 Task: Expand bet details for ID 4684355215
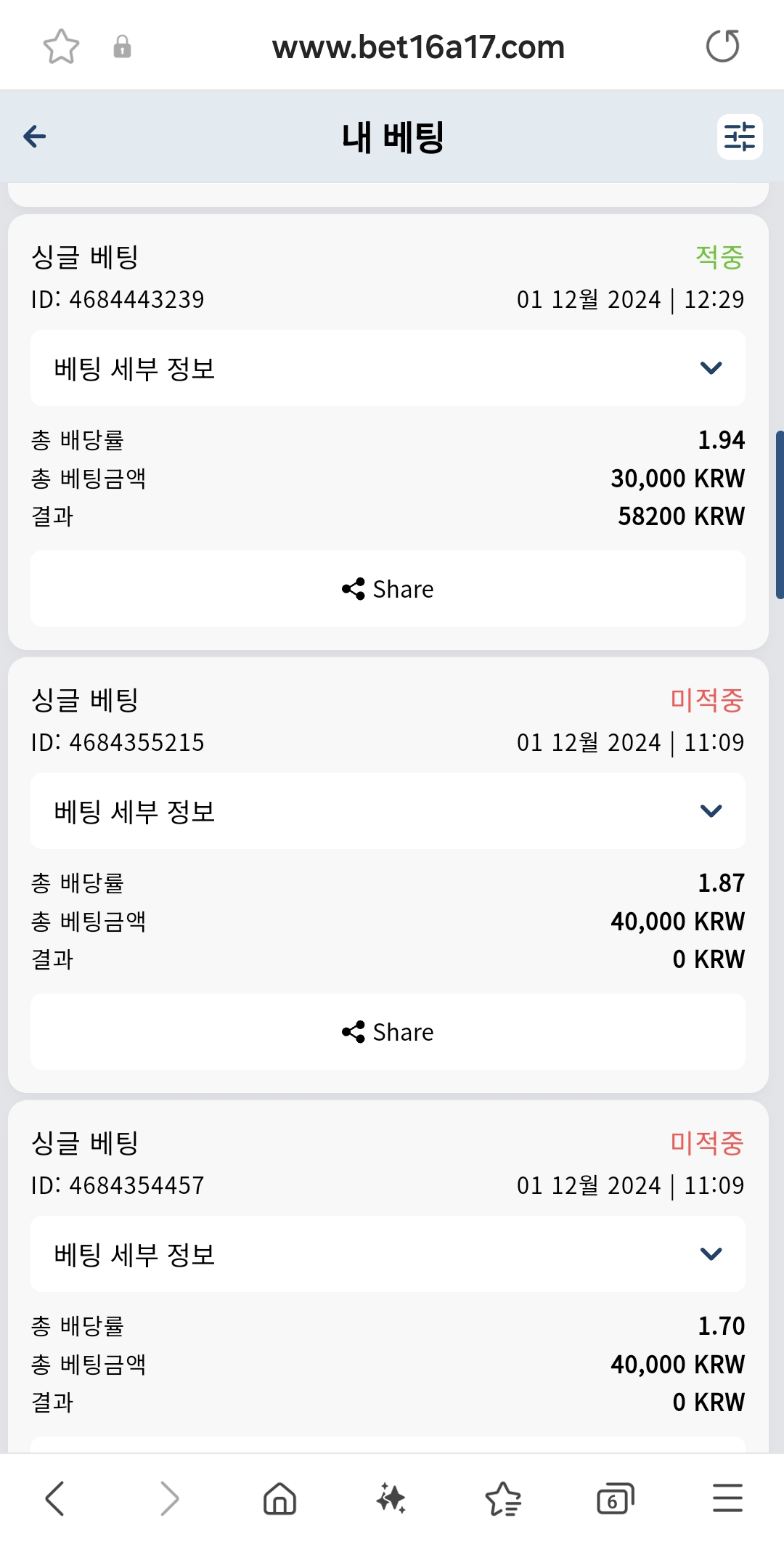click(388, 811)
